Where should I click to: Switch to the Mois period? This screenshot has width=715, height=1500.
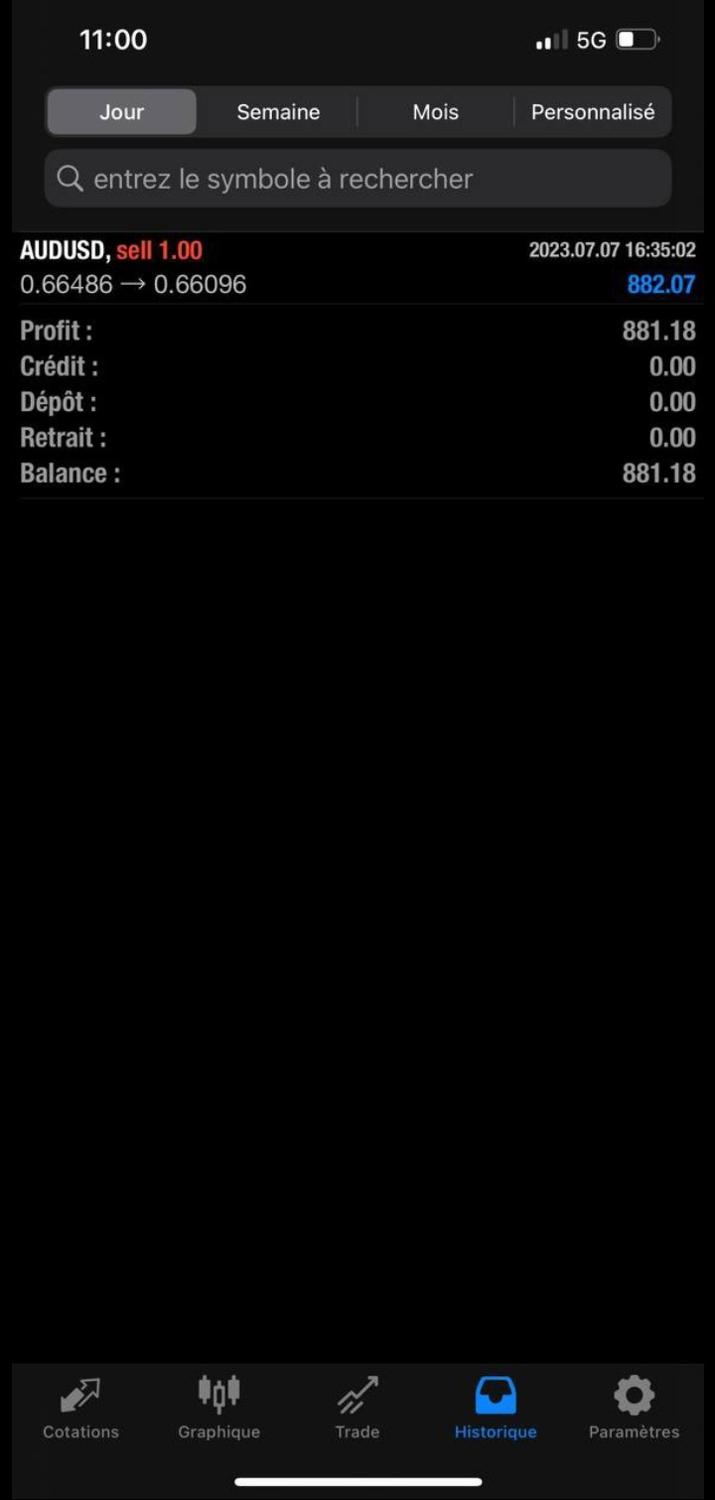tap(435, 112)
